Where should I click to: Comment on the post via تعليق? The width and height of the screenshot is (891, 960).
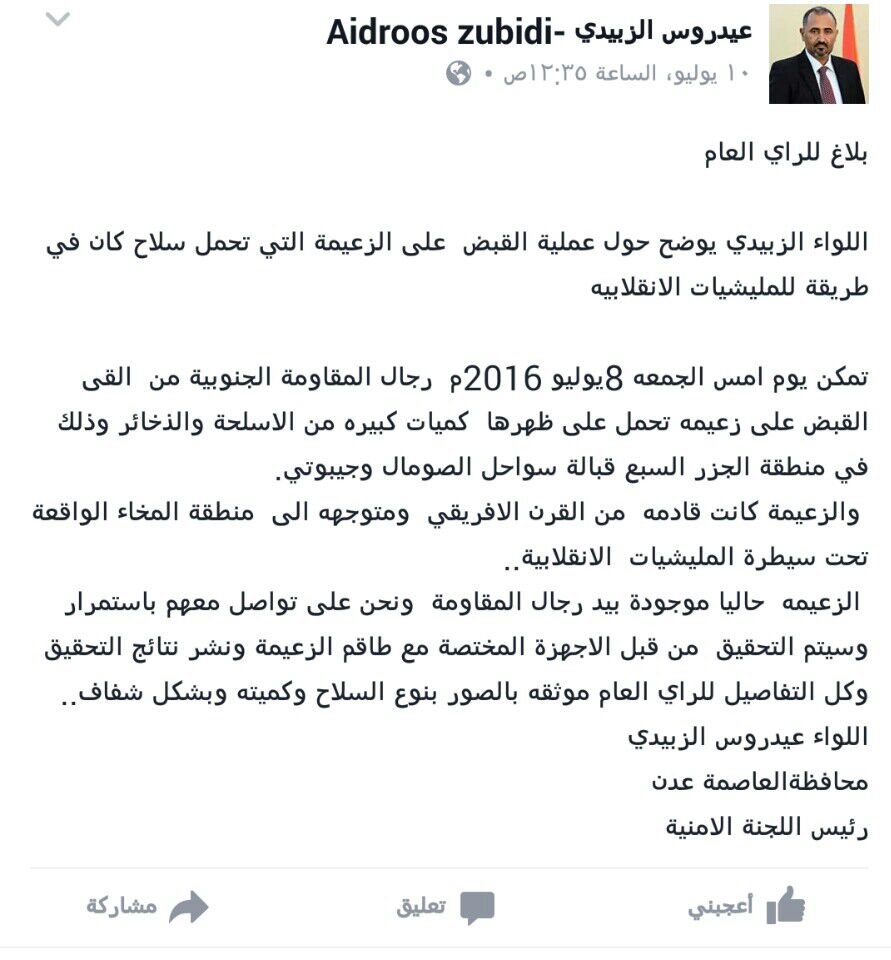click(445, 906)
